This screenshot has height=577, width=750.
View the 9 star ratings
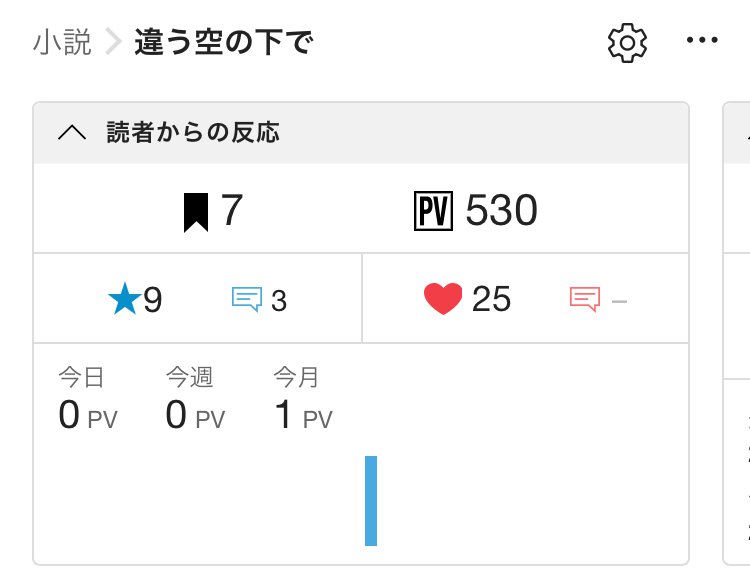135,299
